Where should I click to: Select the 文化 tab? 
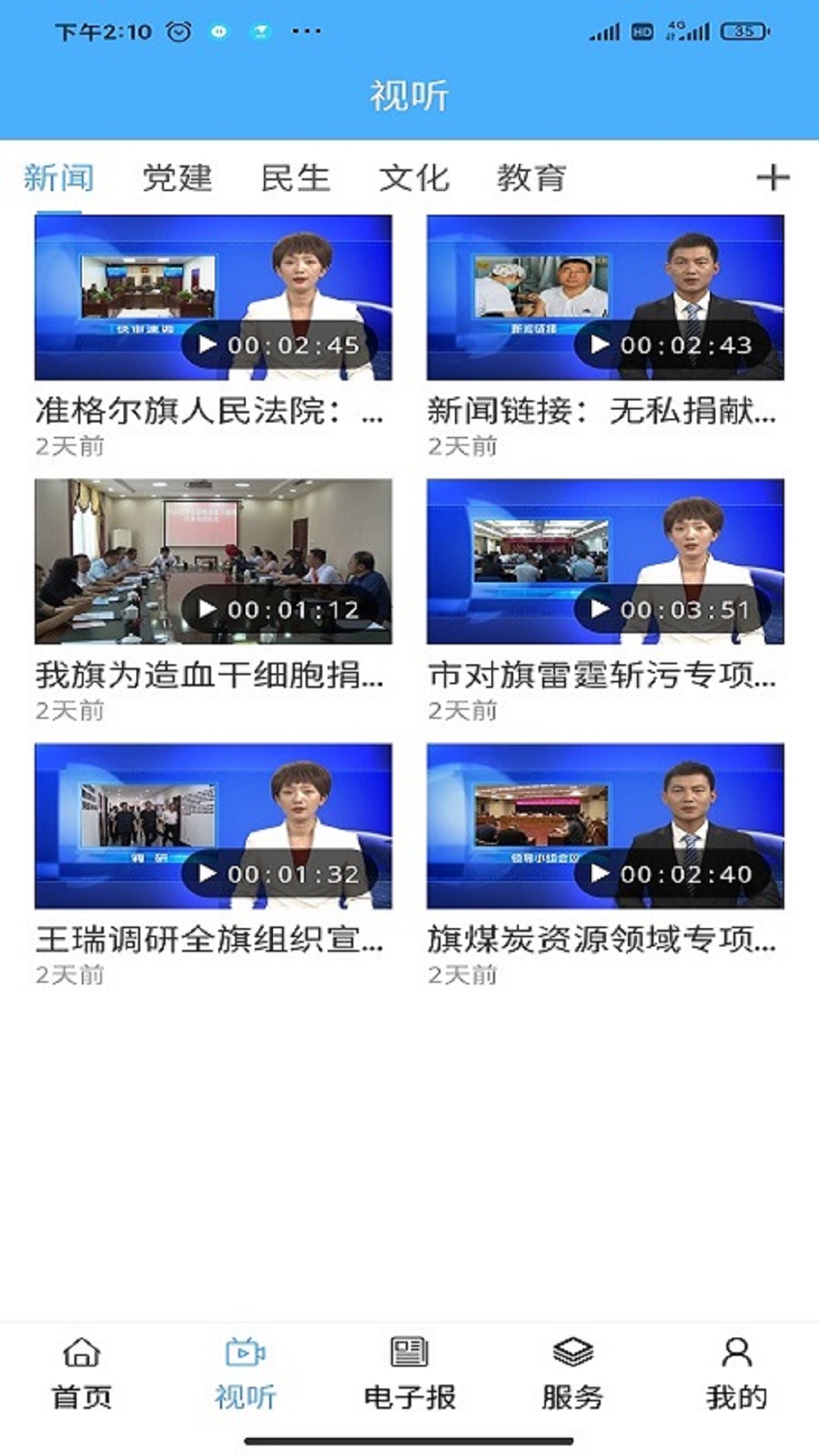tap(413, 178)
